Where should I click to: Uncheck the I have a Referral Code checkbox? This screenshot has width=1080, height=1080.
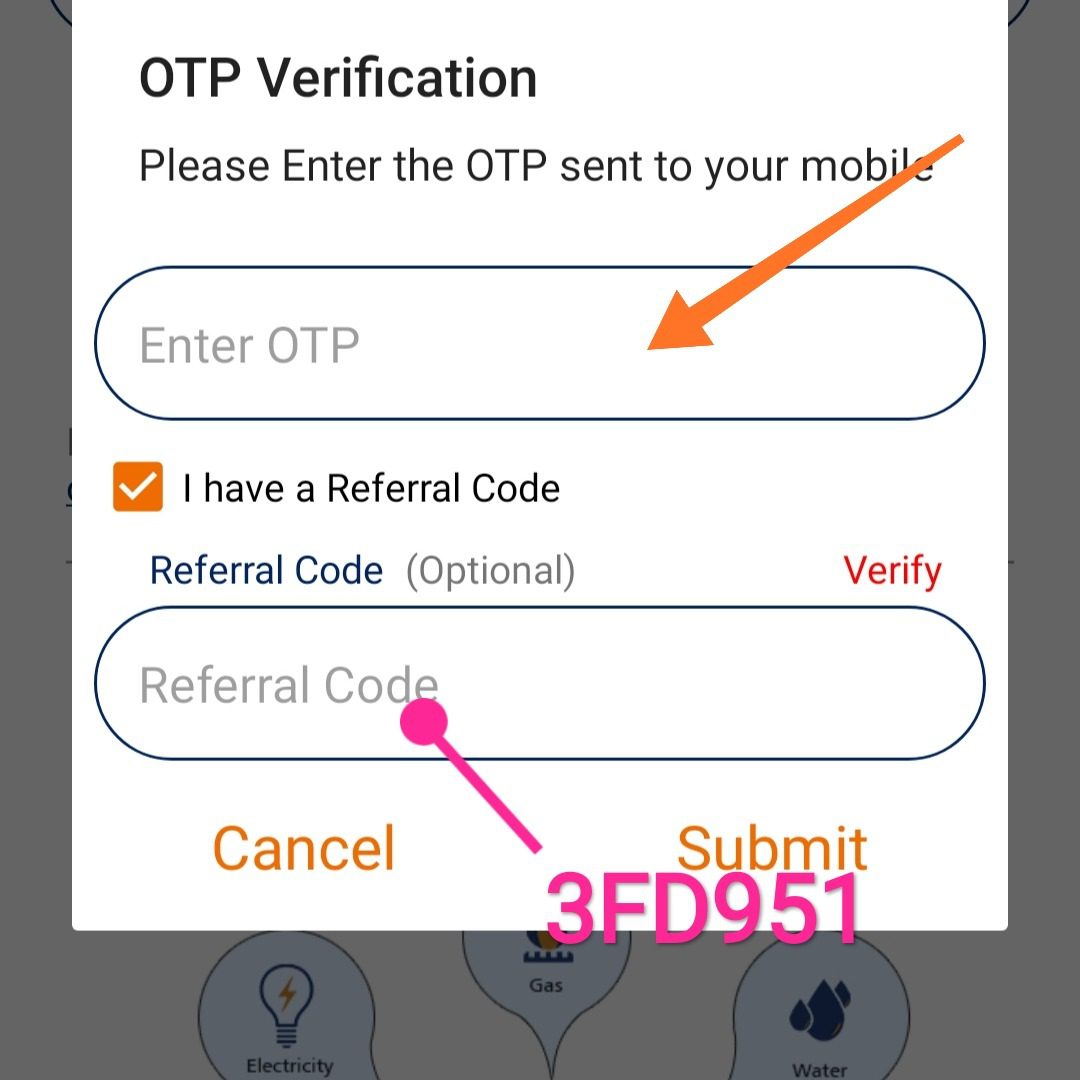[138, 488]
